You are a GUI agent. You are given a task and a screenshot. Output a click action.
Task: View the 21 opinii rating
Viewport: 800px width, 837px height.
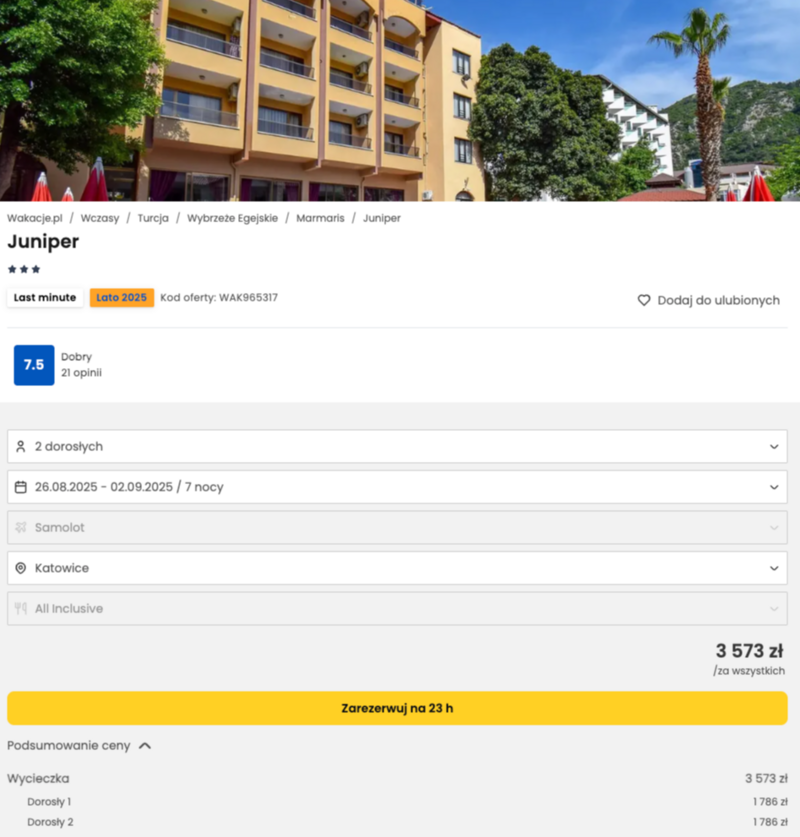point(81,373)
